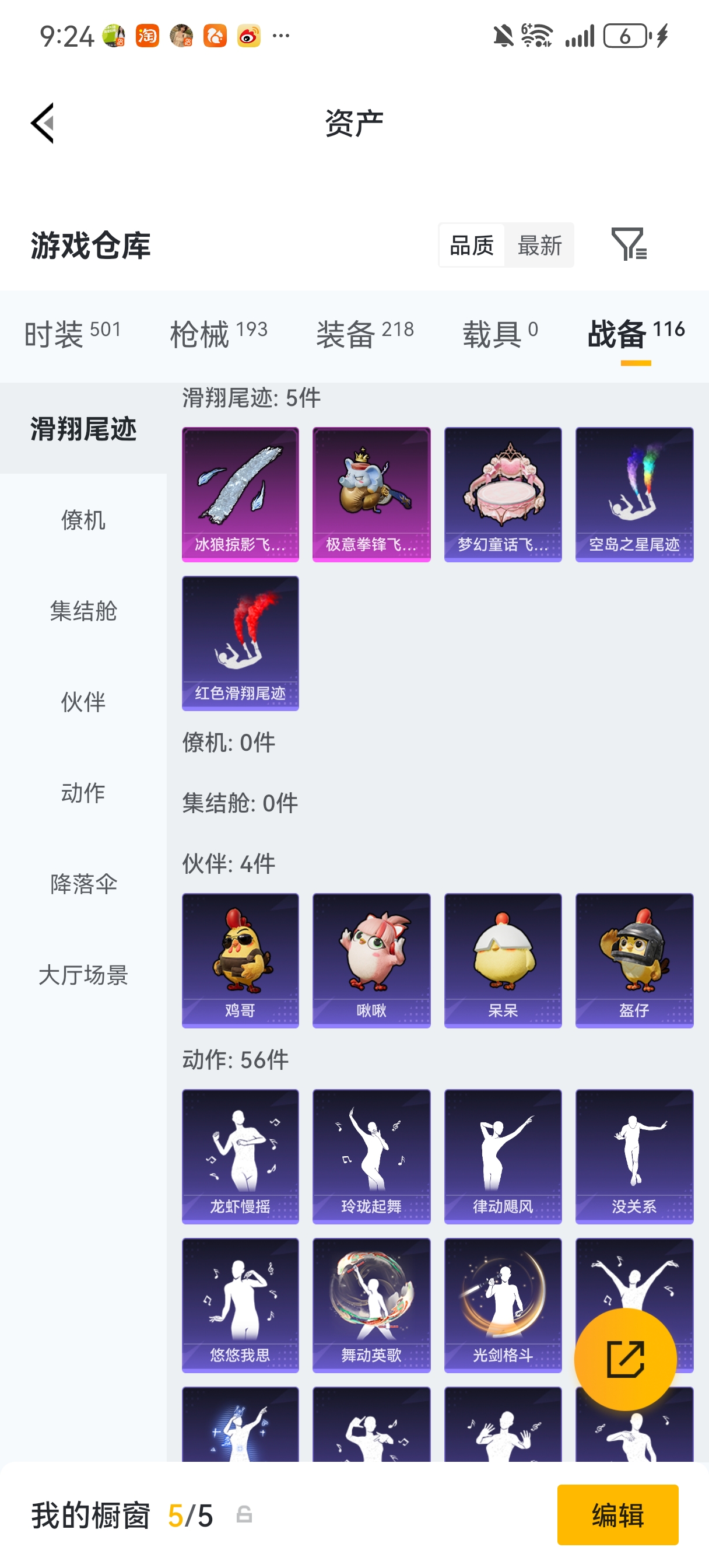Viewport: 709px width, 1568px height.
Task: Go back from the 资产 page
Action: click(x=43, y=123)
